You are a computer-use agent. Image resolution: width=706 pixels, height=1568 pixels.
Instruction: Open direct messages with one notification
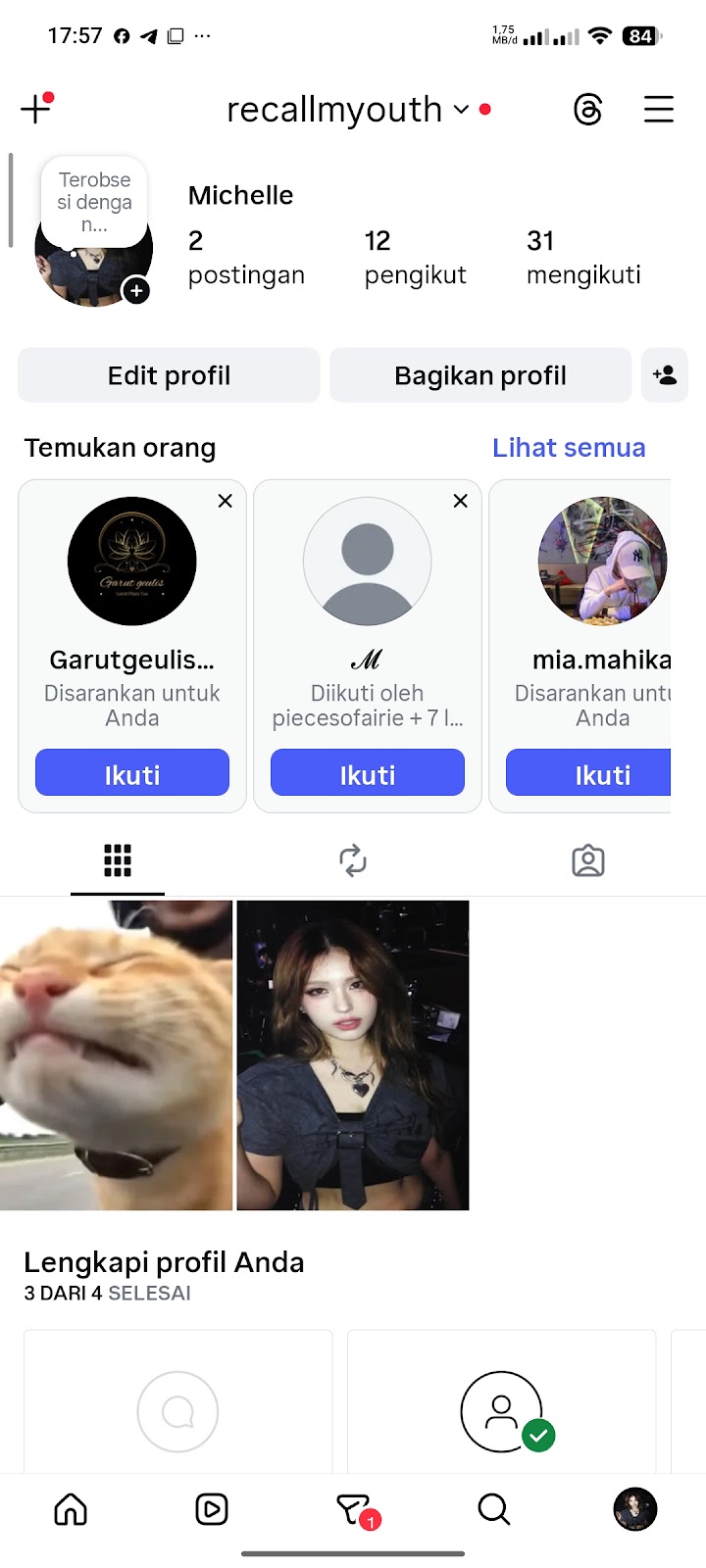[x=353, y=1509]
